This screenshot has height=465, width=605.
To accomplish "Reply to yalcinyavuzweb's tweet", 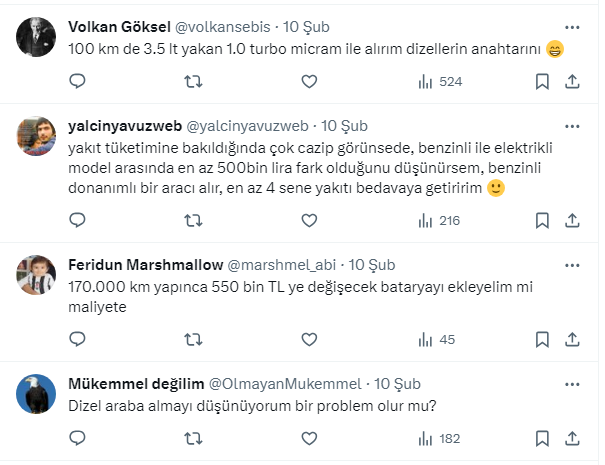I will coord(78,220).
